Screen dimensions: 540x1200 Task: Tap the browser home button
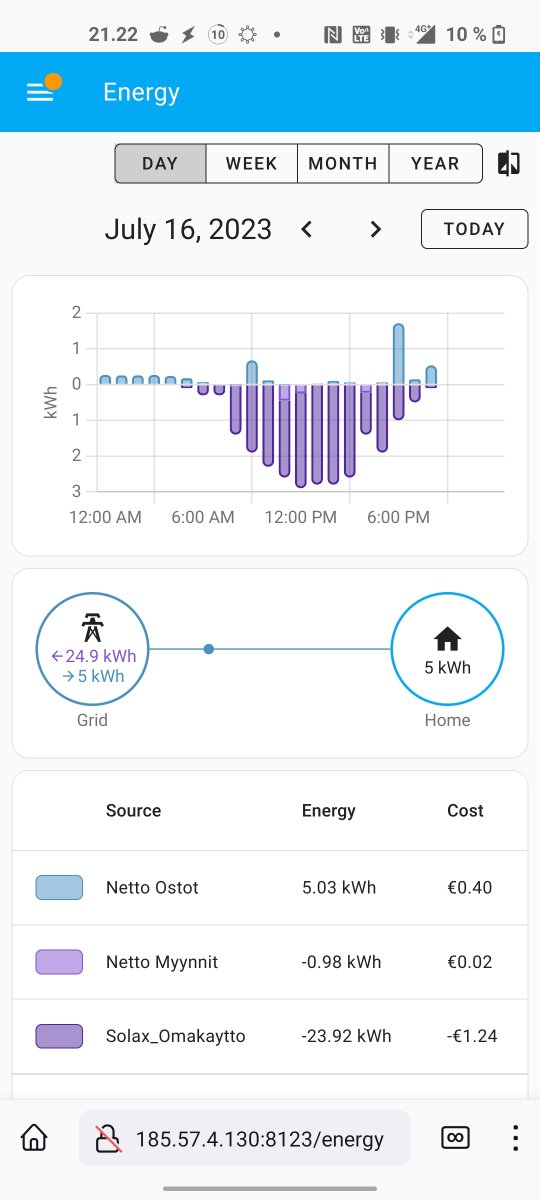(x=34, y=1137)
